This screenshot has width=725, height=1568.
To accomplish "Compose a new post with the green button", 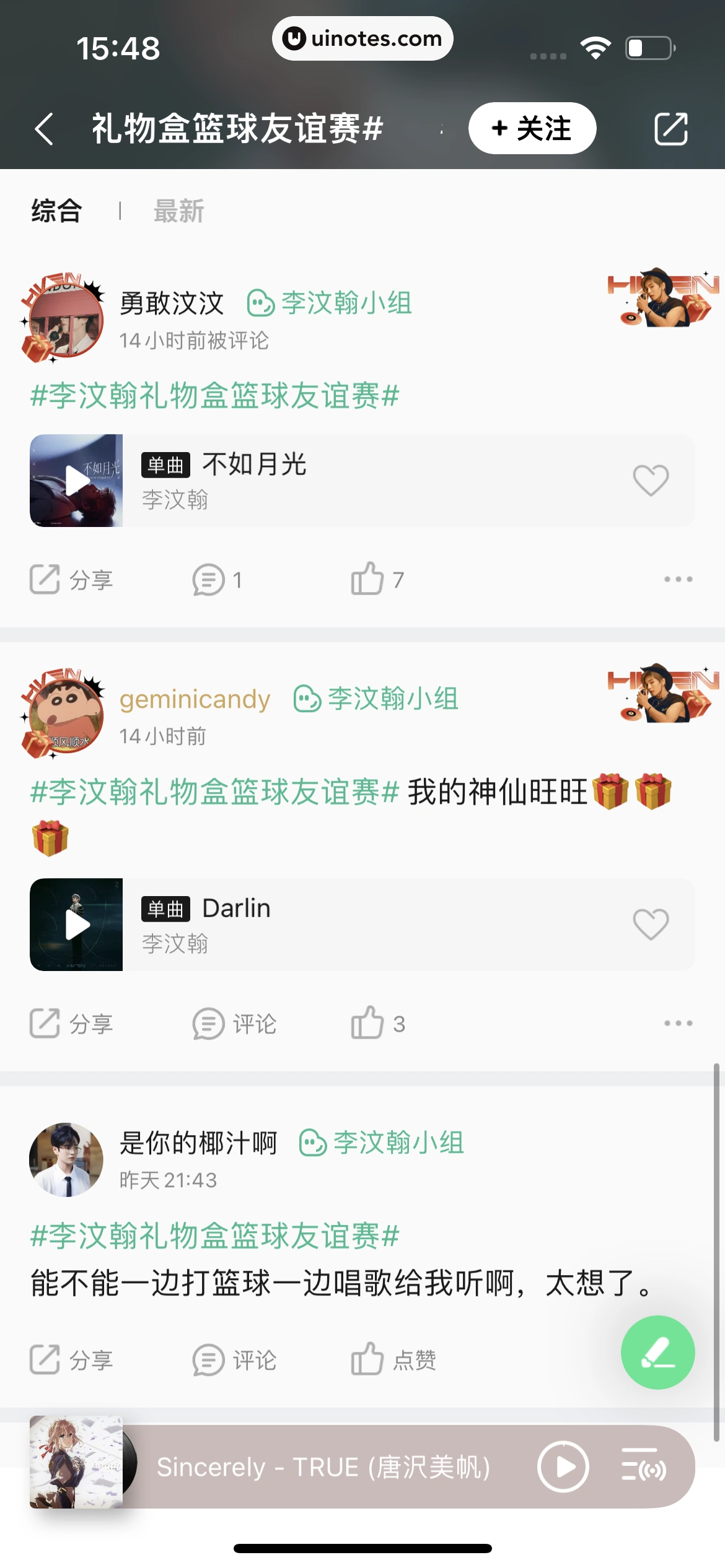I will tap(657, 1352).
